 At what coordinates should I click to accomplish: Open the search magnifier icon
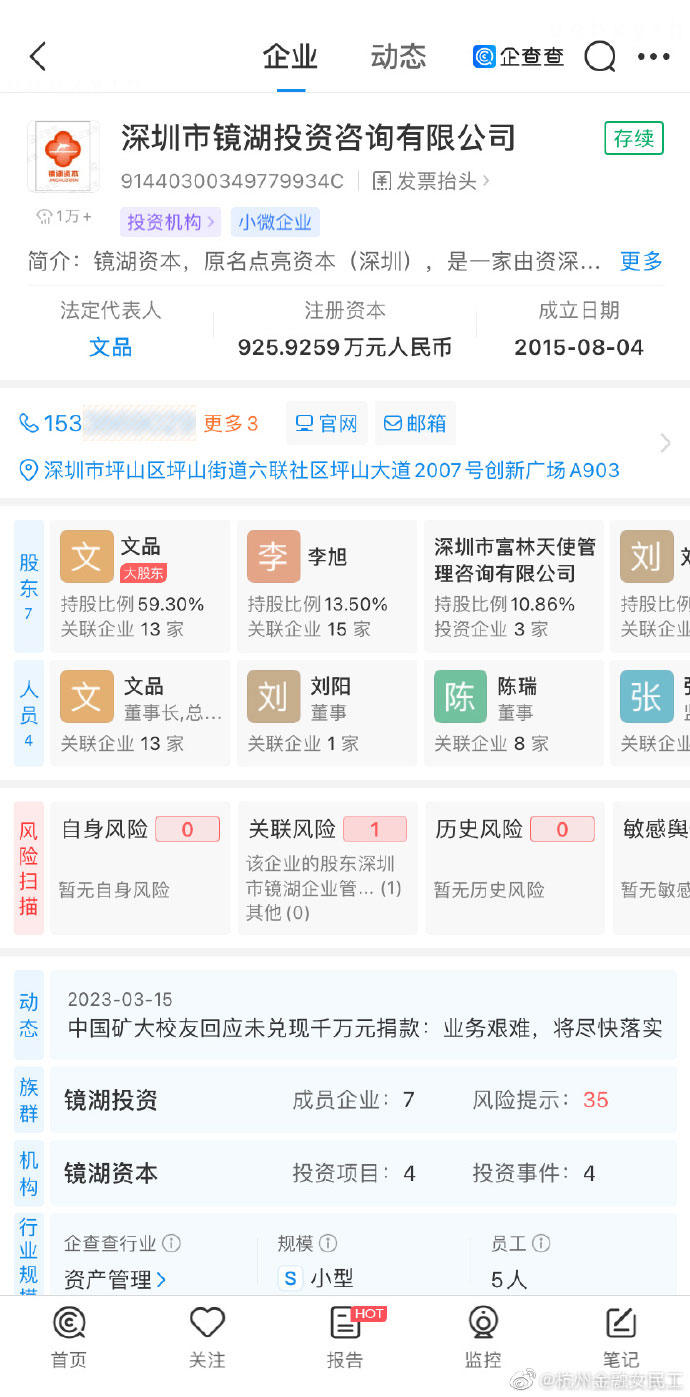(x=599, y=57)
